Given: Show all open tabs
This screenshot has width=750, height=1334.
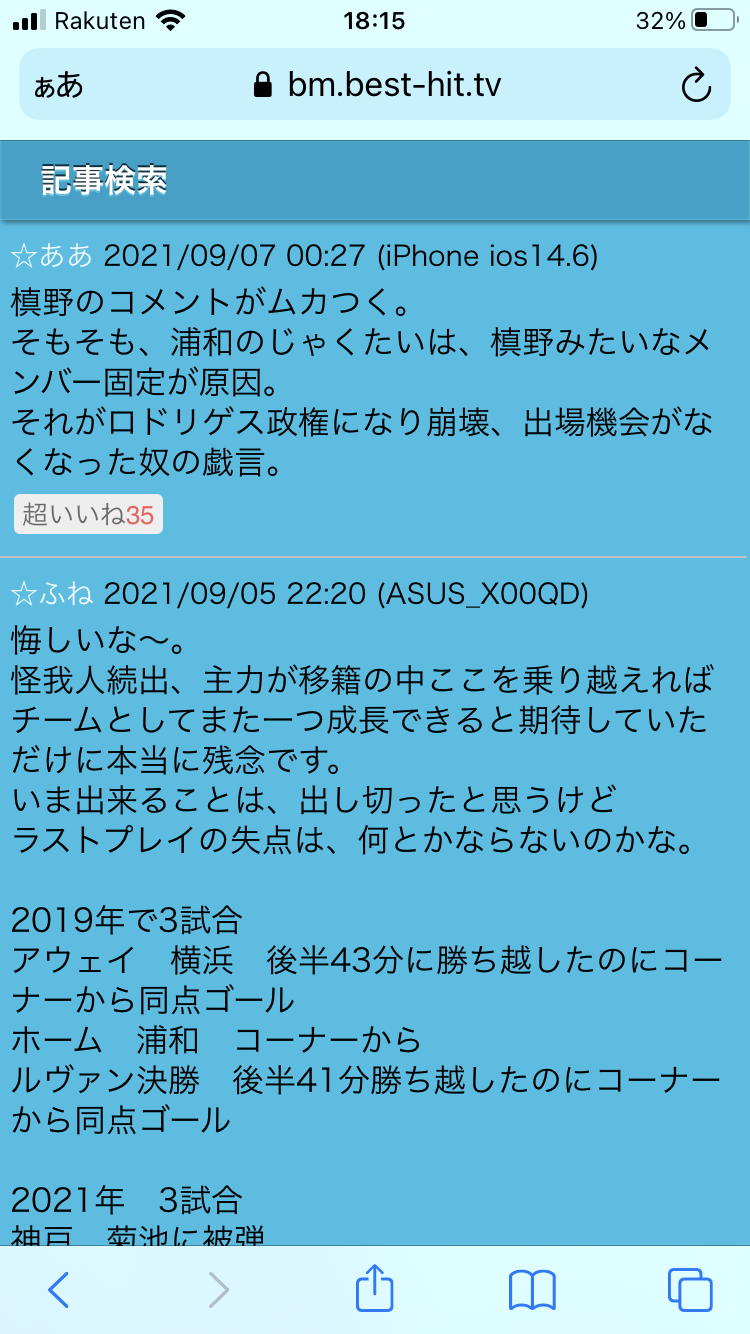Looking at the screenshot, I should coord(690,1290).
